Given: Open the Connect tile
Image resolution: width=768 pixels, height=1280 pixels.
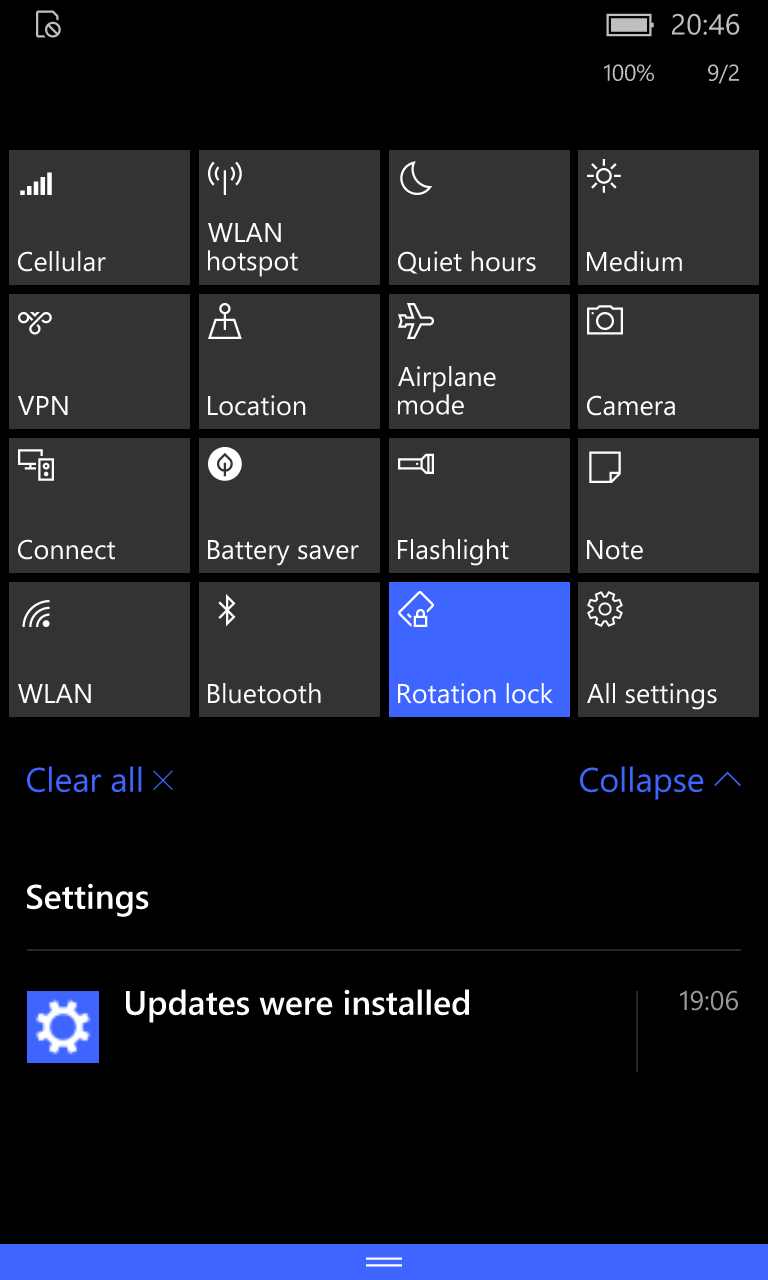Looking at the screenshot, I should click(x=99, y=505).
